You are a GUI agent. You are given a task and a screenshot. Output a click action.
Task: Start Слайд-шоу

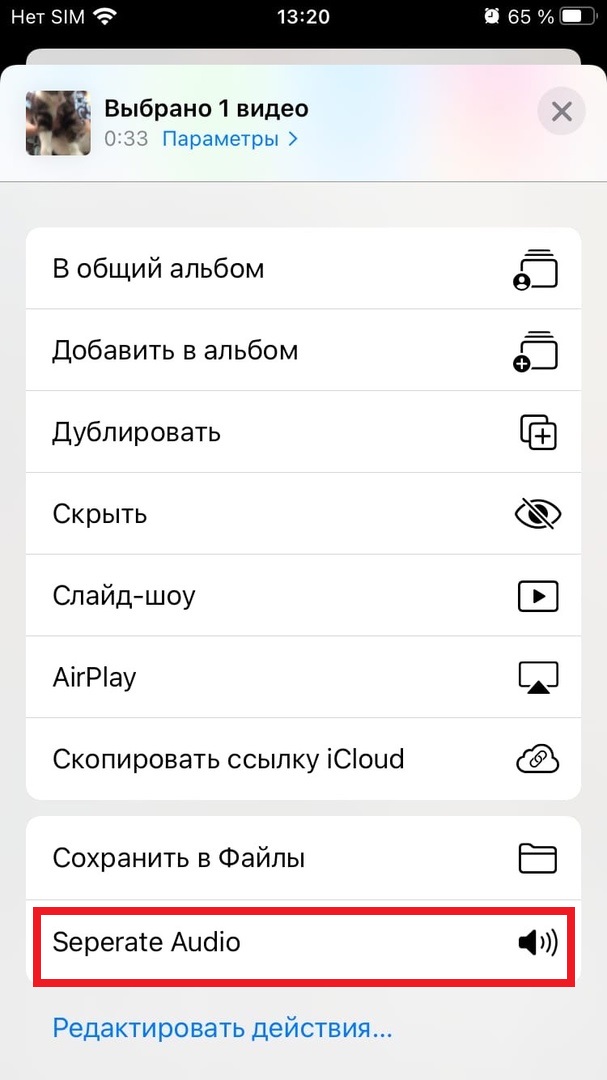pyautogui.click(x=303, y=595)
